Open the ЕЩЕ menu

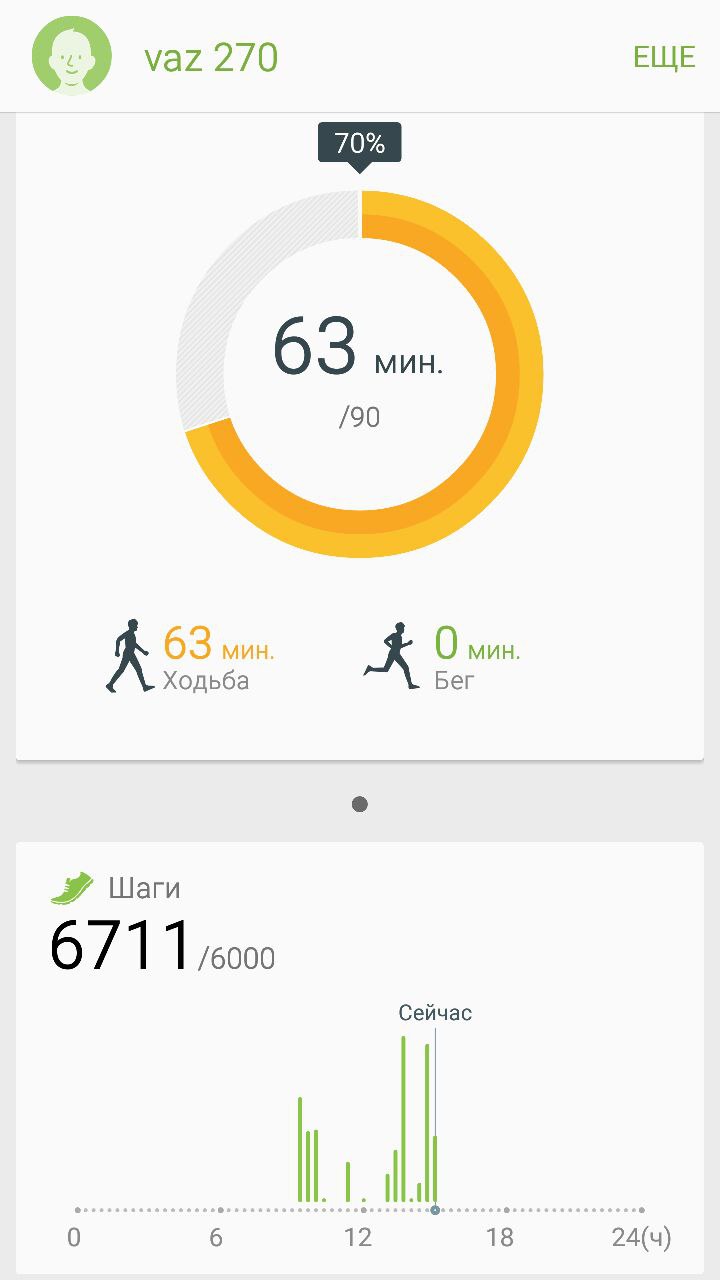point(663,58)
